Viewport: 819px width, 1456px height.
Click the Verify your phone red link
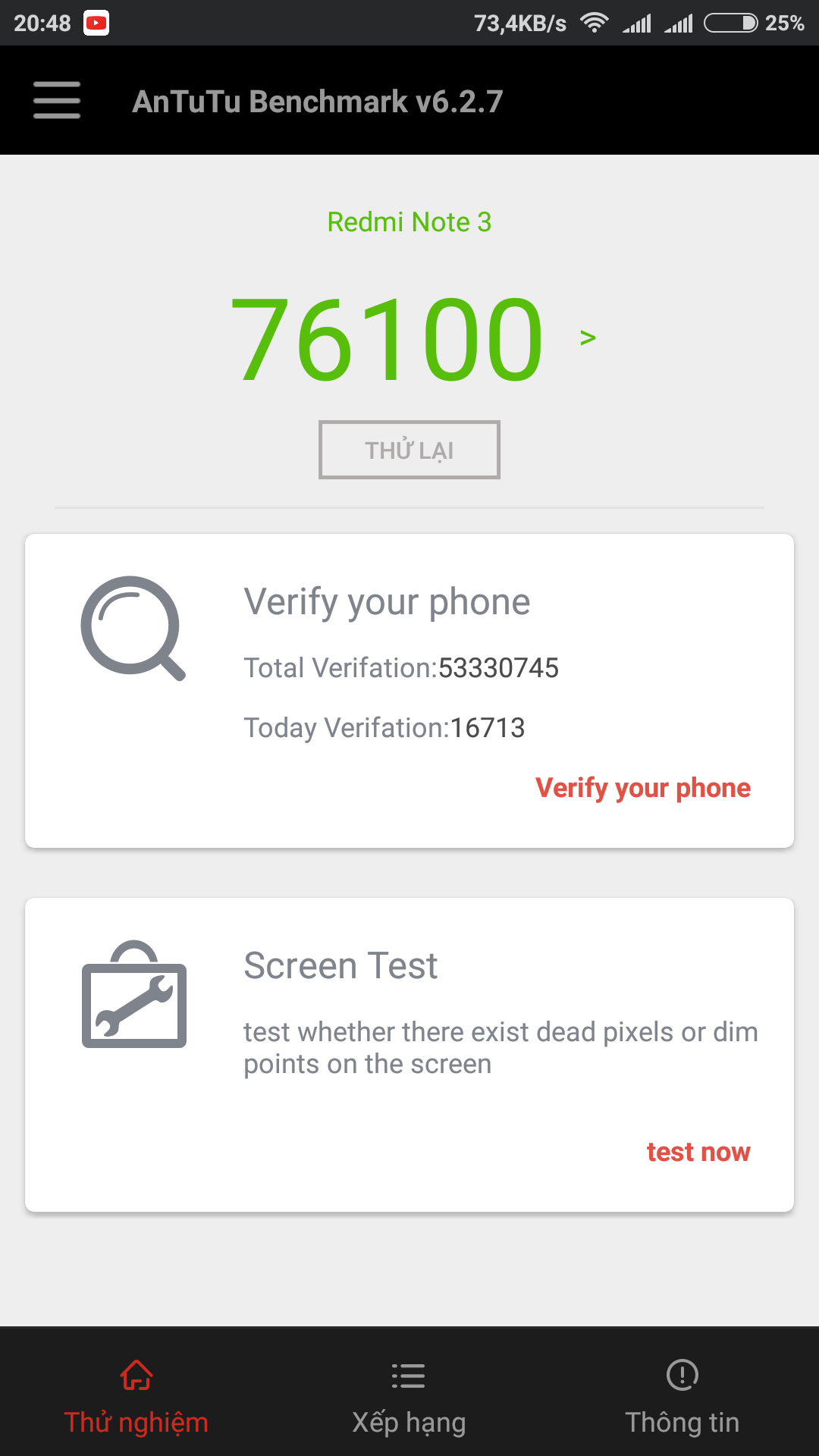pos(643,788)
